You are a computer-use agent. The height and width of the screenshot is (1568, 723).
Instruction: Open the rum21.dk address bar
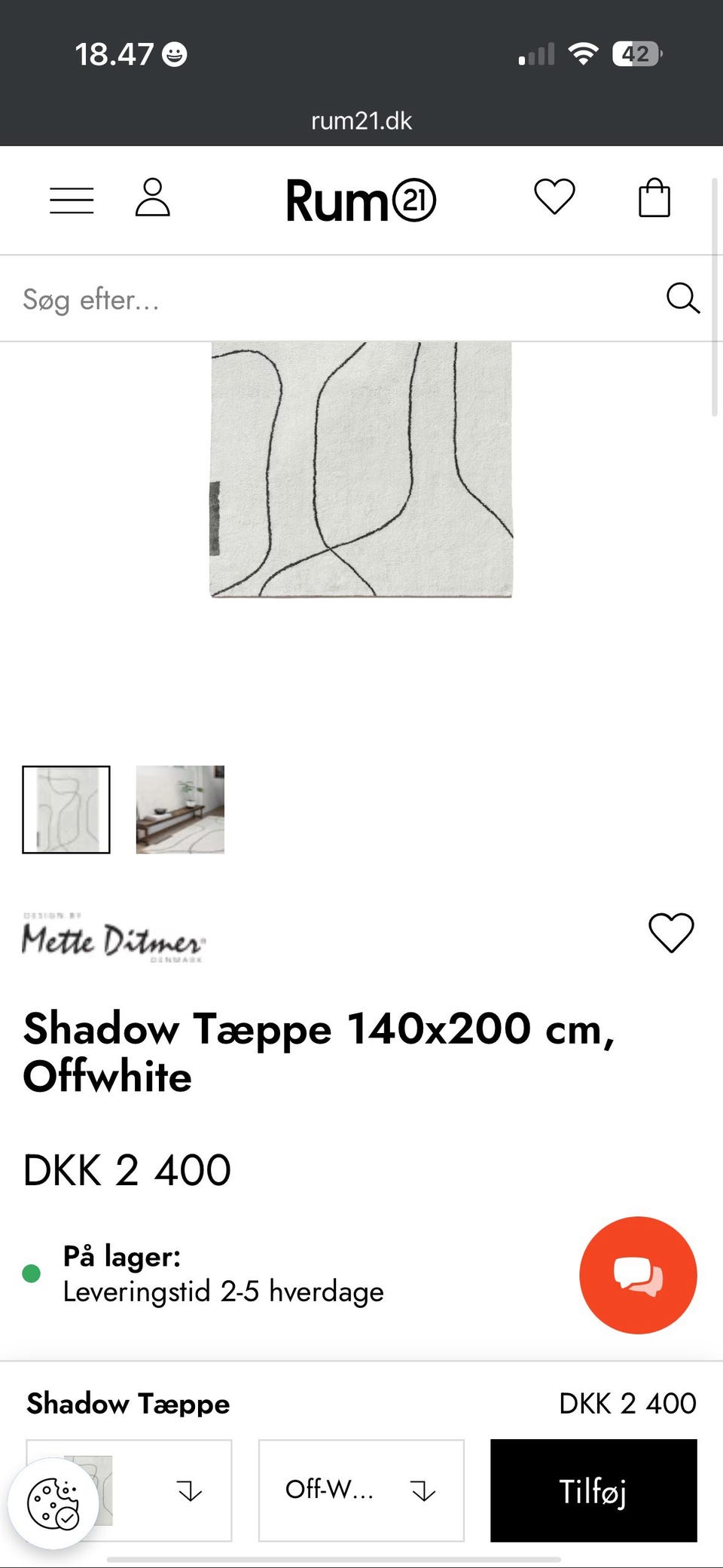tap(361, 121)
